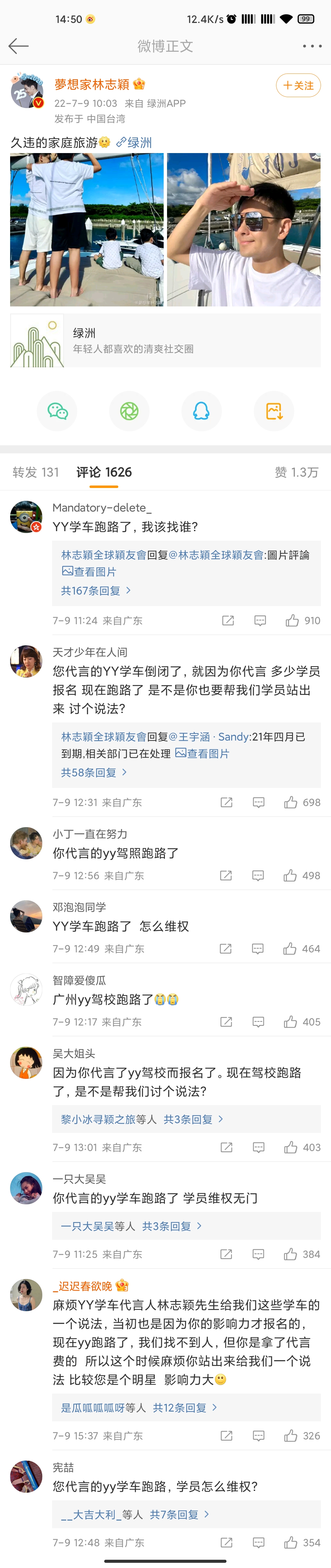Reply to 小丁一直在努力's comment
331x1568 pixels.
258,875
